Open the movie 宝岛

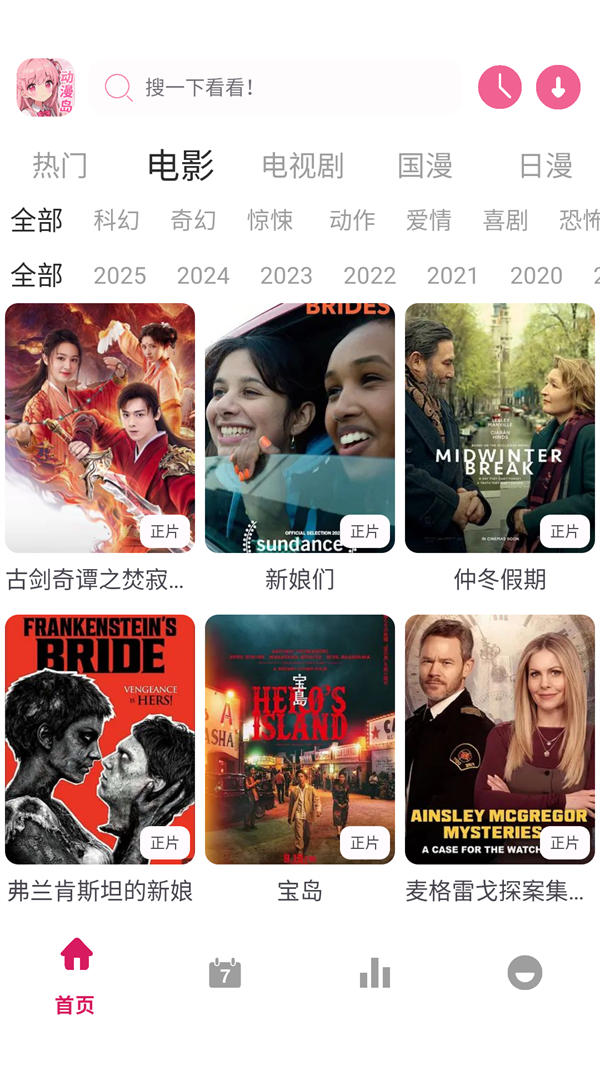coord(300,739)
